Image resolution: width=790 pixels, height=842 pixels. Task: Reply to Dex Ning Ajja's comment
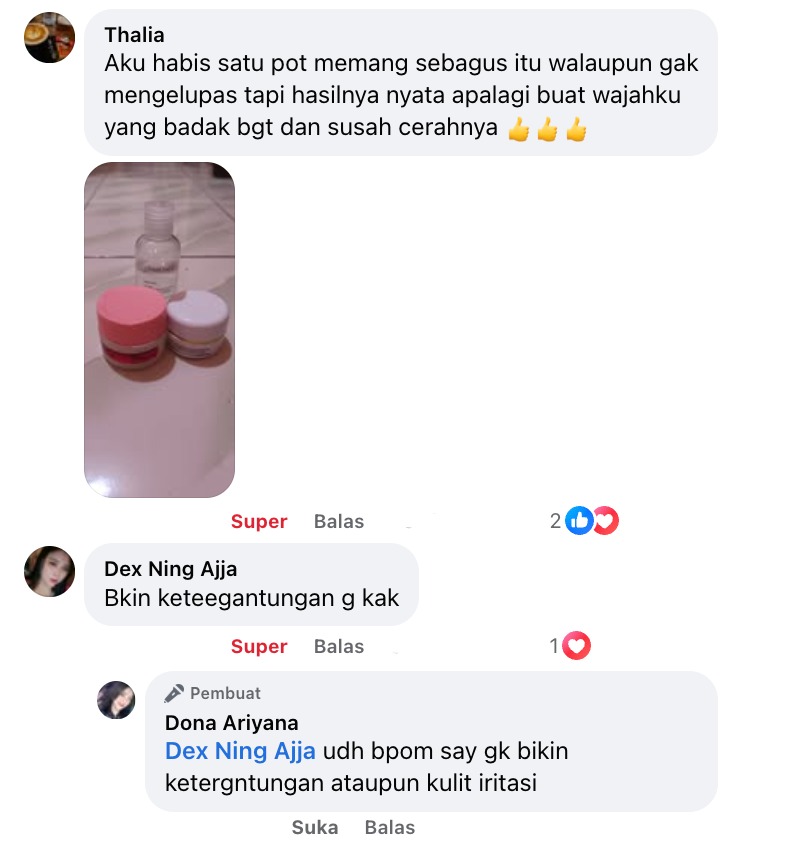(x=339, y=646)
